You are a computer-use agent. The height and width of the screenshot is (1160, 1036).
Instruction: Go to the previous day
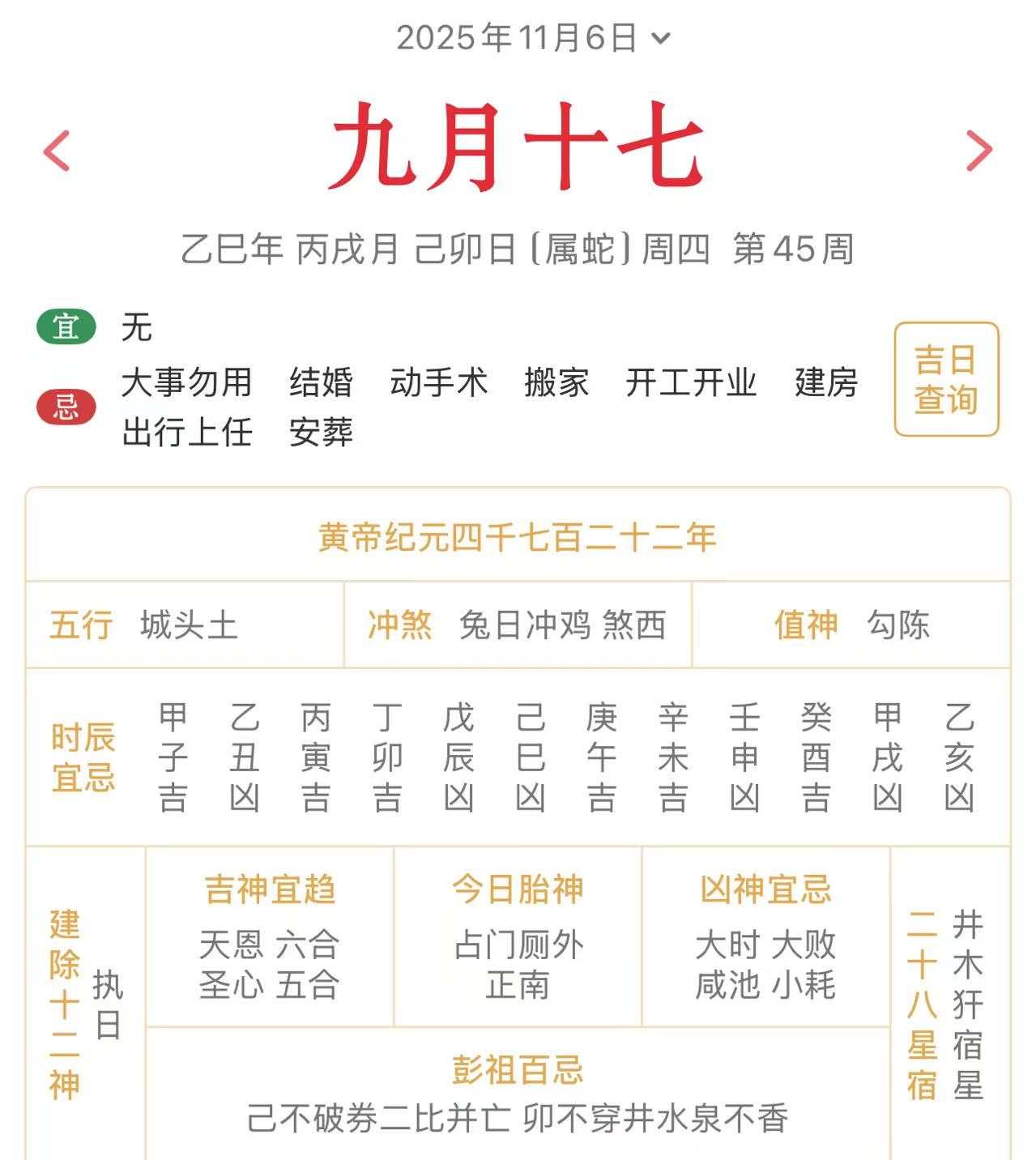point(58,151)
